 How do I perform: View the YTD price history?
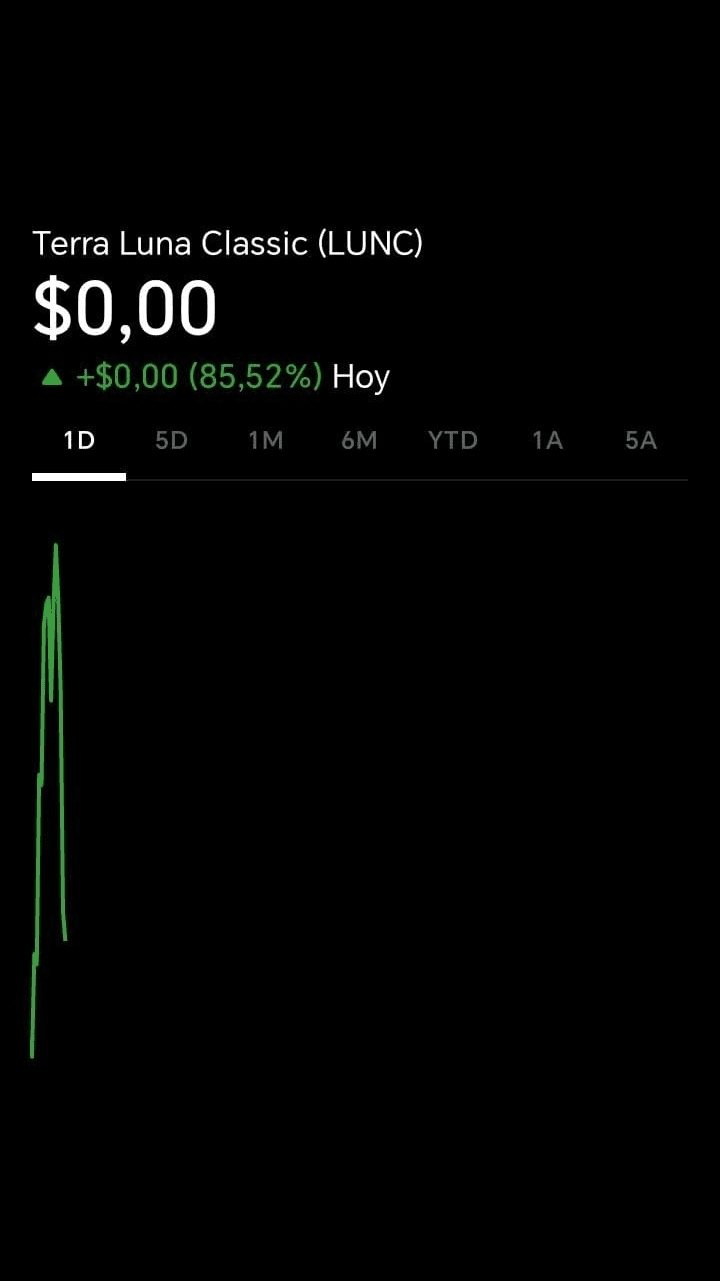pos(453,441)
